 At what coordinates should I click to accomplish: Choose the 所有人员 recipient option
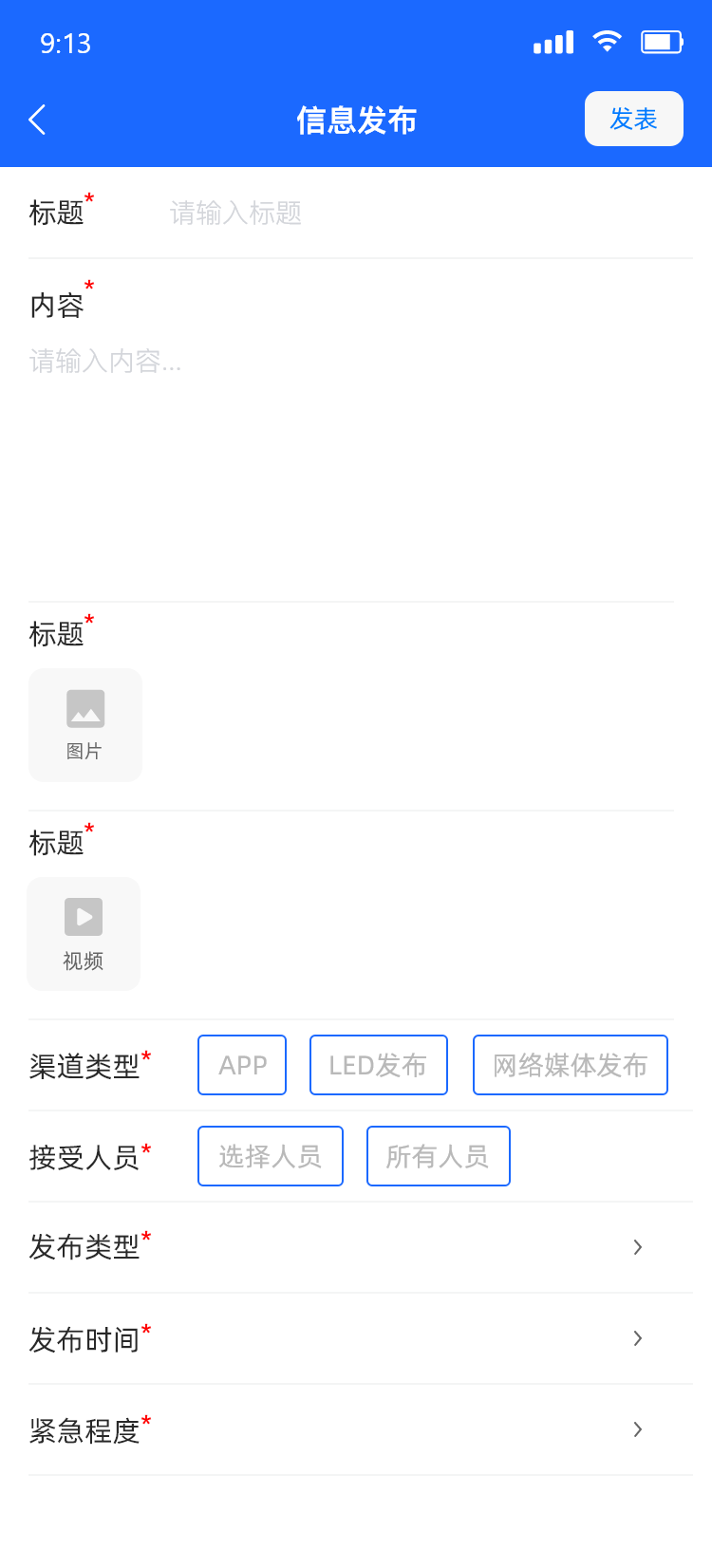(x=439, y=1156)
